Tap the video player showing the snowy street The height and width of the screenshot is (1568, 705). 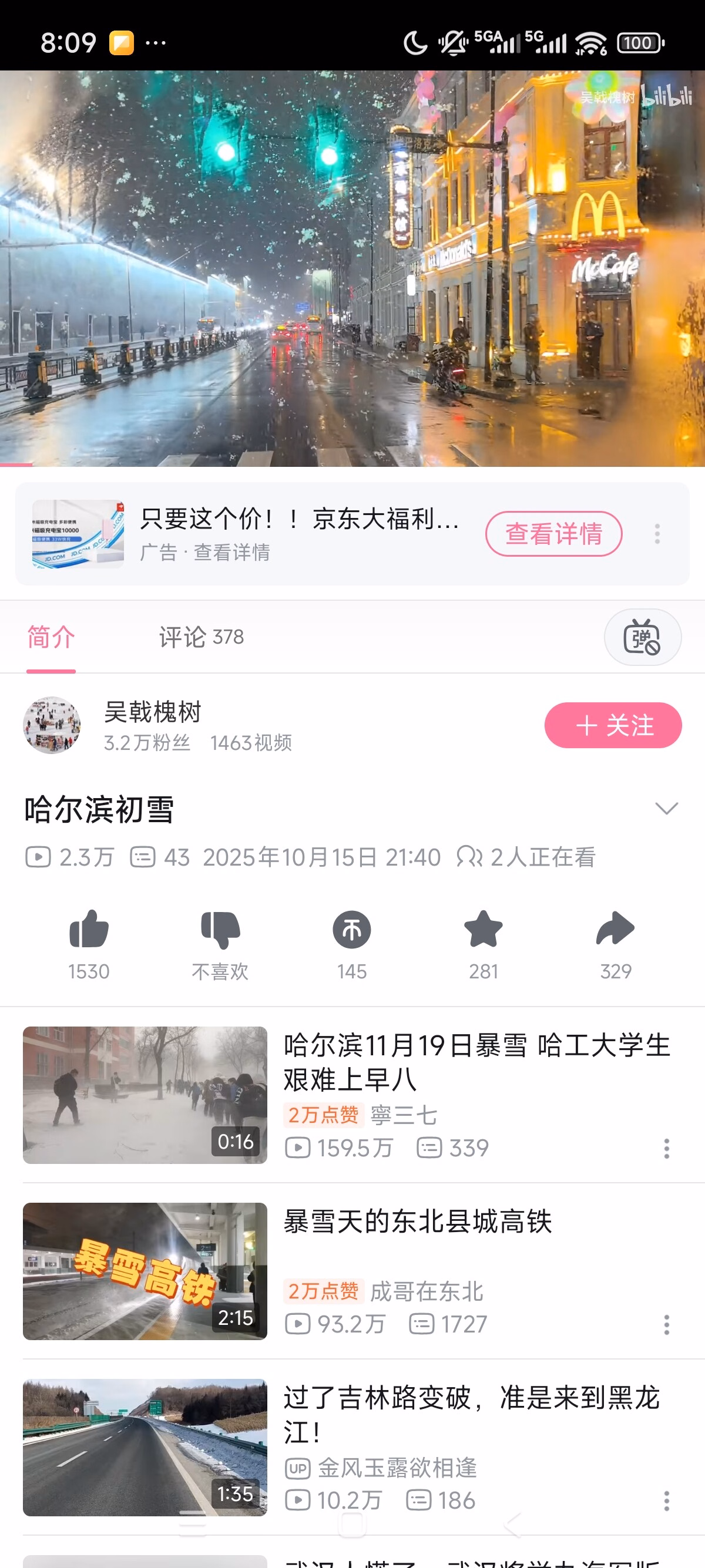[352, 268]
